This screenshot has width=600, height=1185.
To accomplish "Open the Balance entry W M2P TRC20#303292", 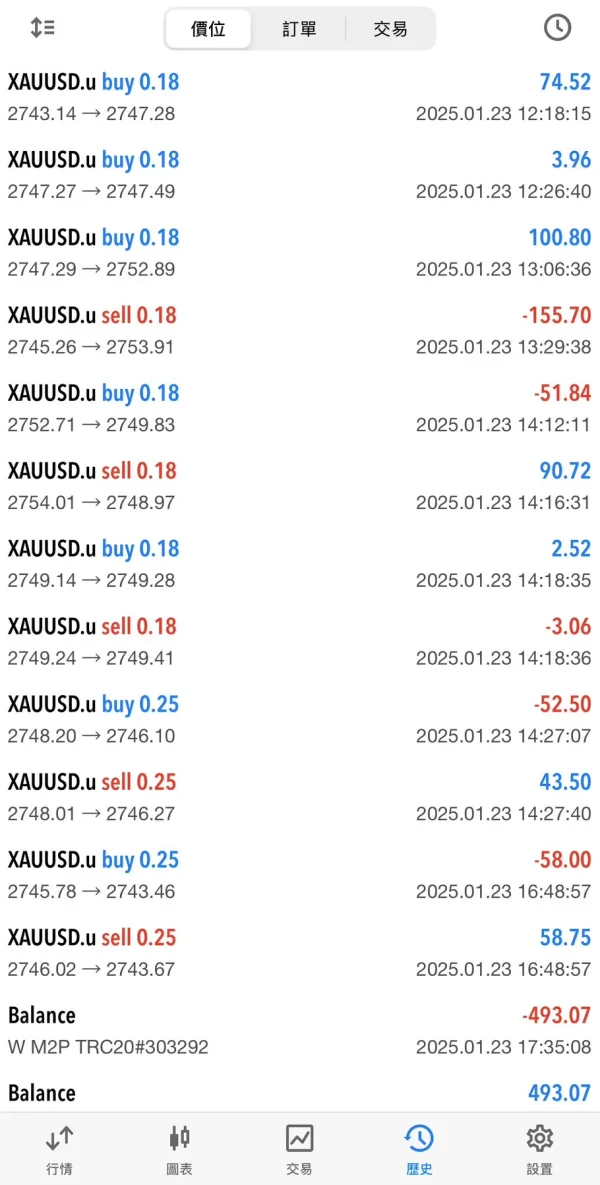I will [x=299, y=1030].
